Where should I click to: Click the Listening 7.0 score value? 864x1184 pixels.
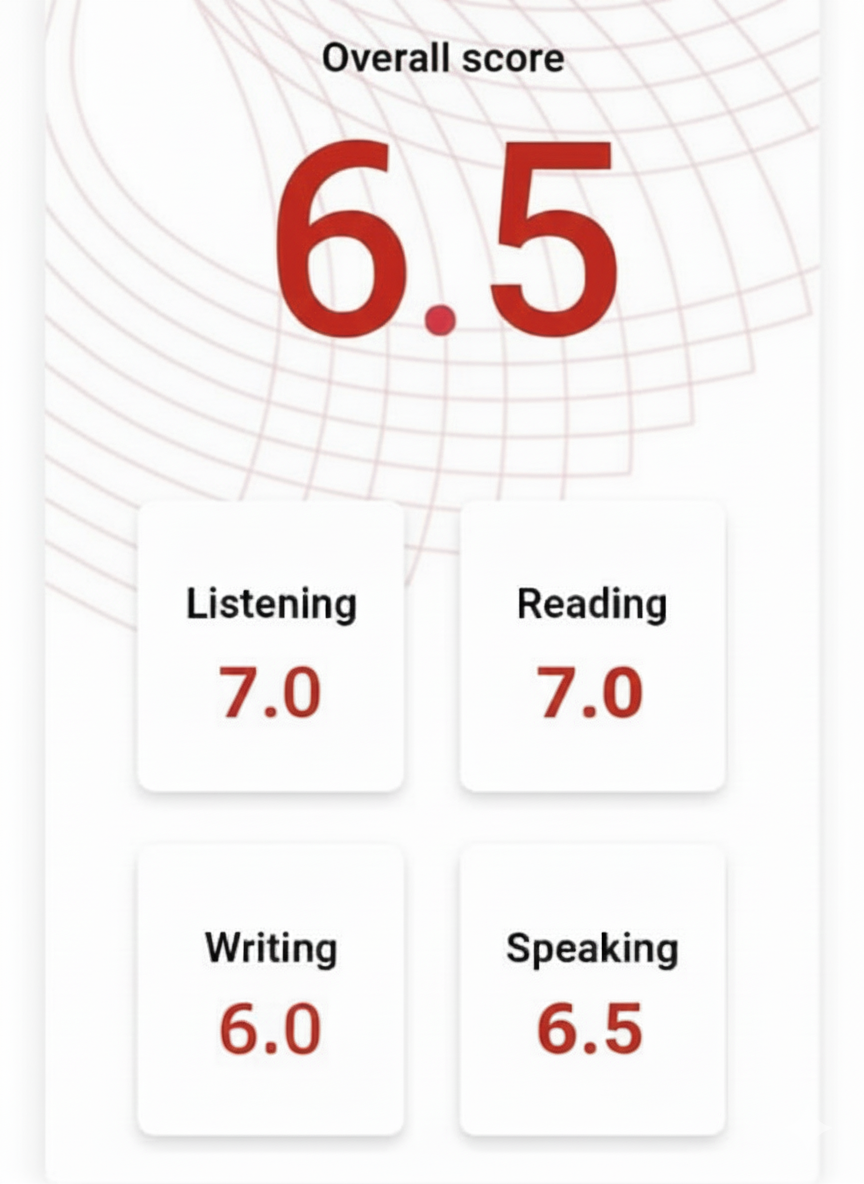click(268, 690)
